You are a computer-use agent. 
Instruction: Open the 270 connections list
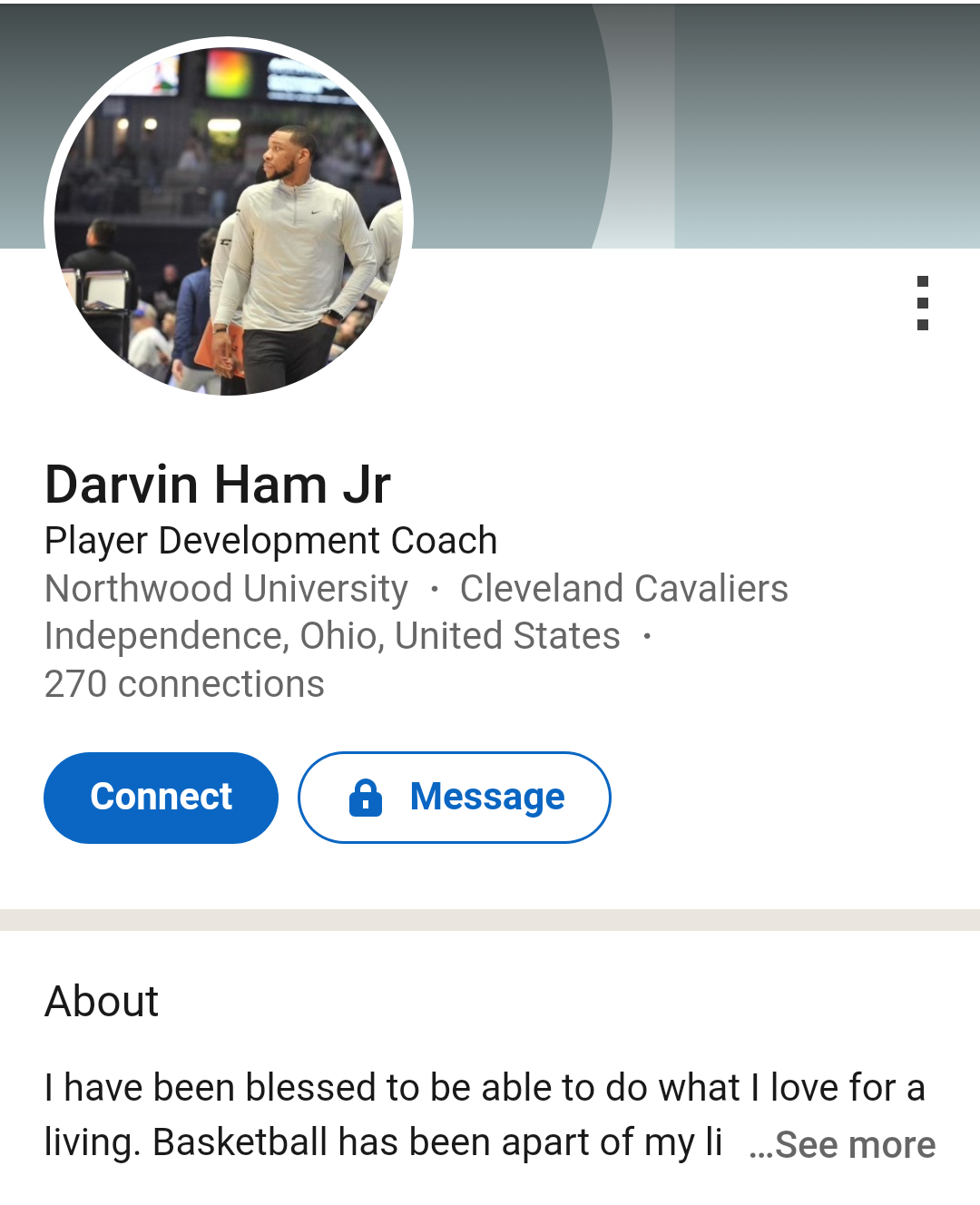click(x=184, y=684)
